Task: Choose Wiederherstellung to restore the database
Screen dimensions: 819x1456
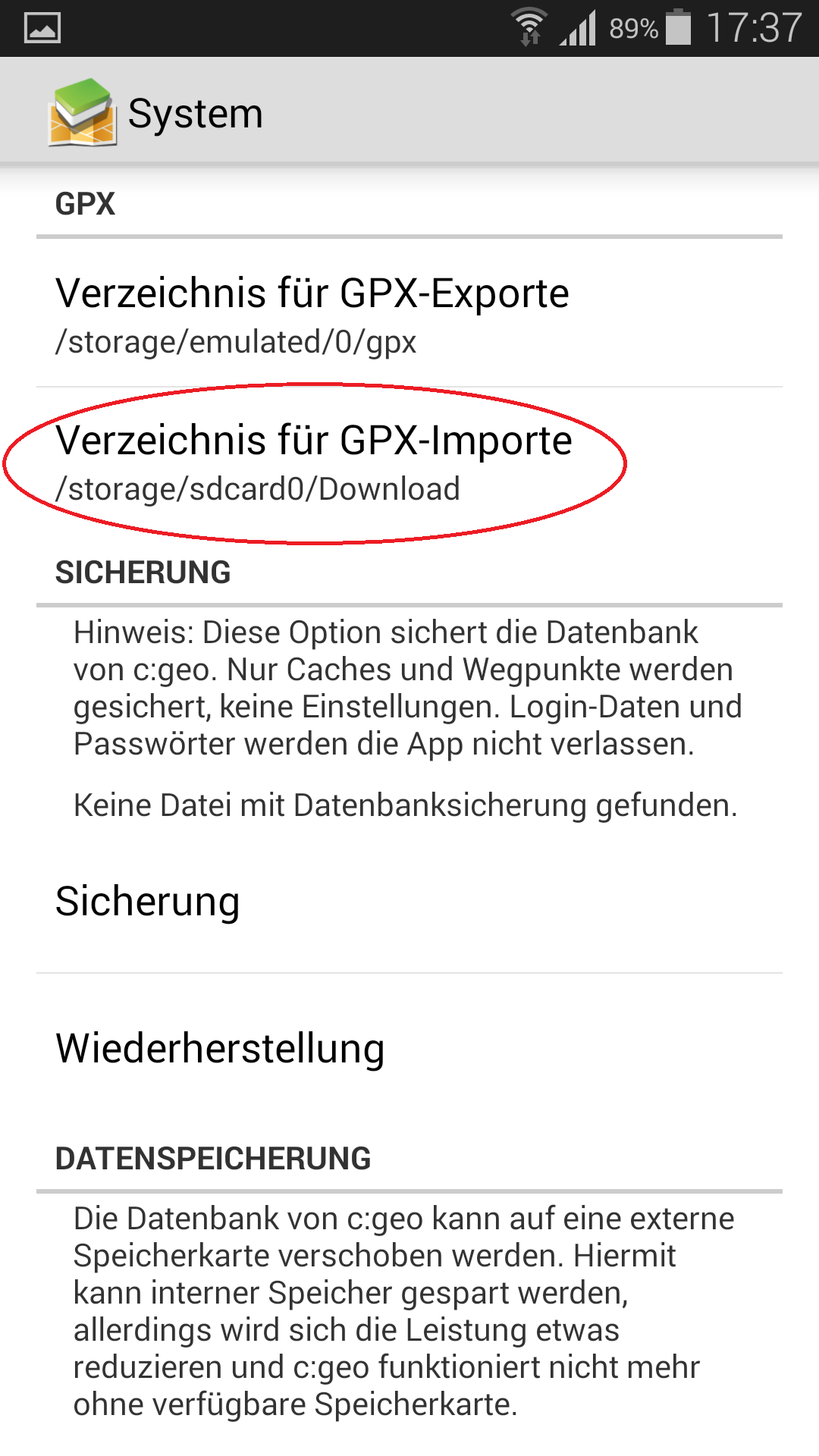Action: pyautogui.click(x=409, y=1047)
